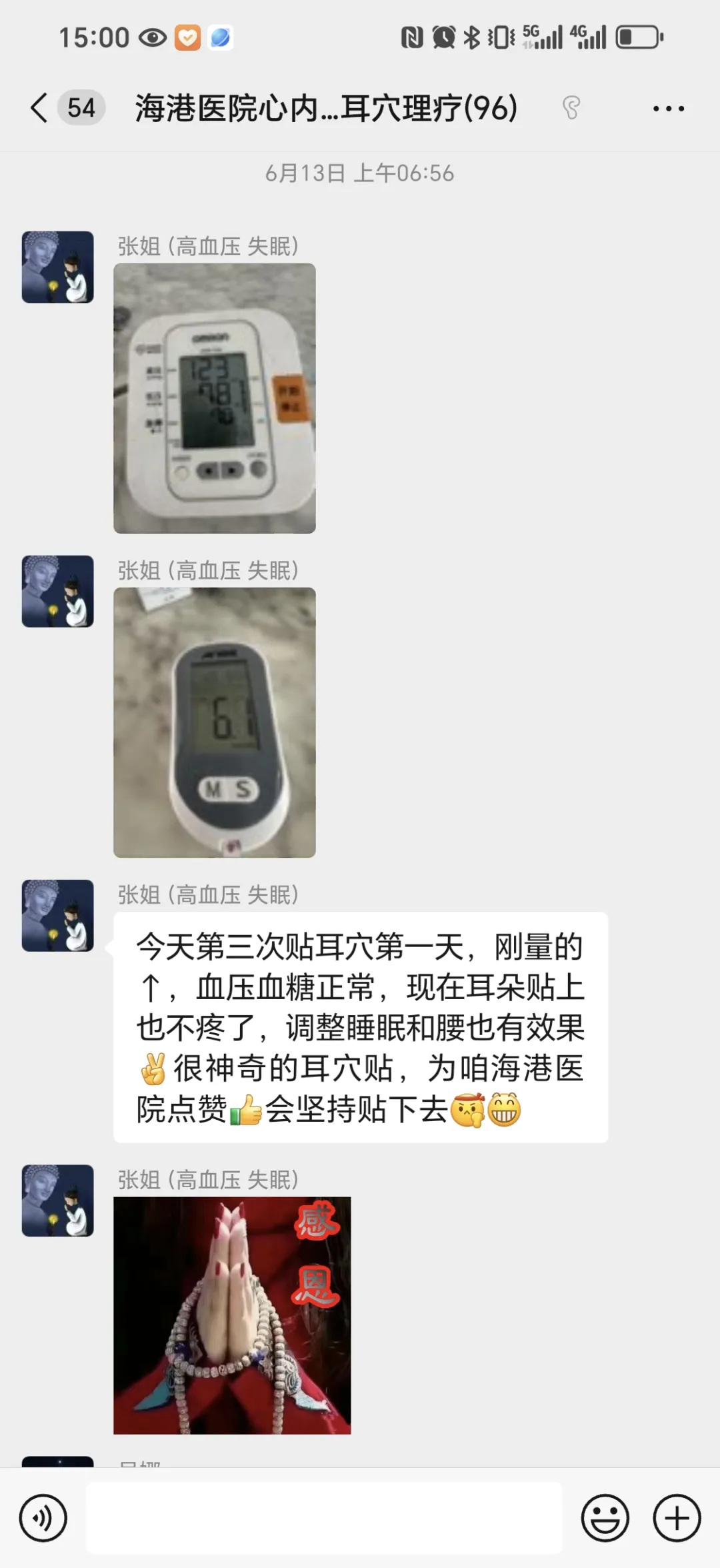Open the group chat overflow menu
Screen dimensions: 720x1568
pos(668,109)
